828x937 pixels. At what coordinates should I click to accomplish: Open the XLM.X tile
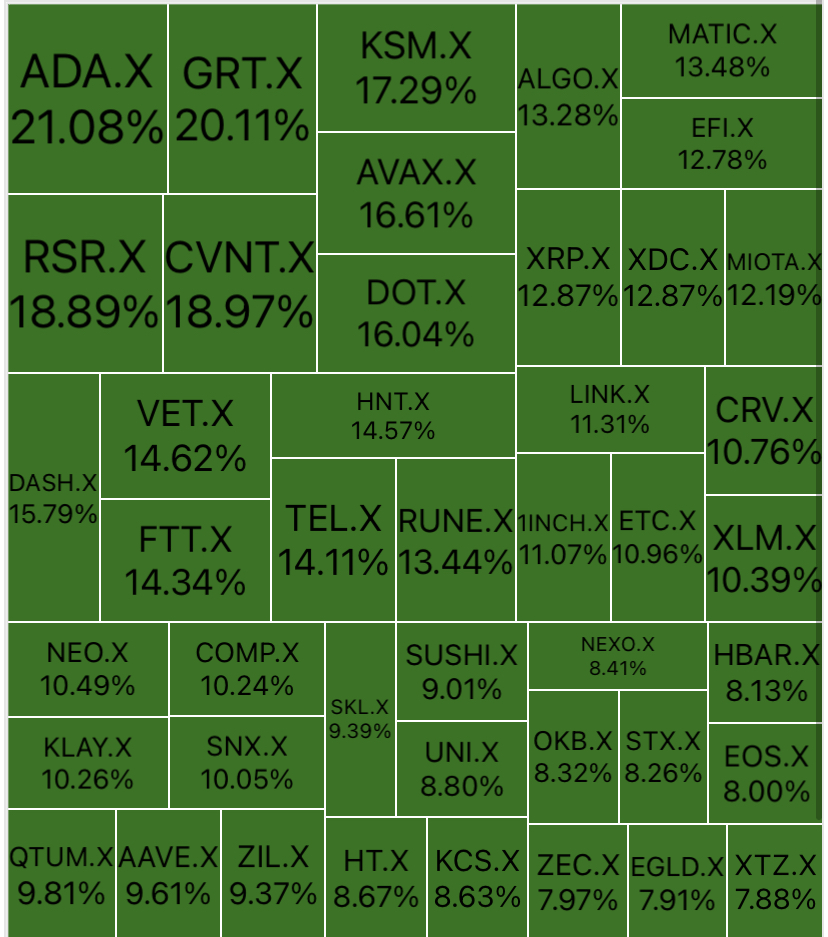click(x=764, y=559)
